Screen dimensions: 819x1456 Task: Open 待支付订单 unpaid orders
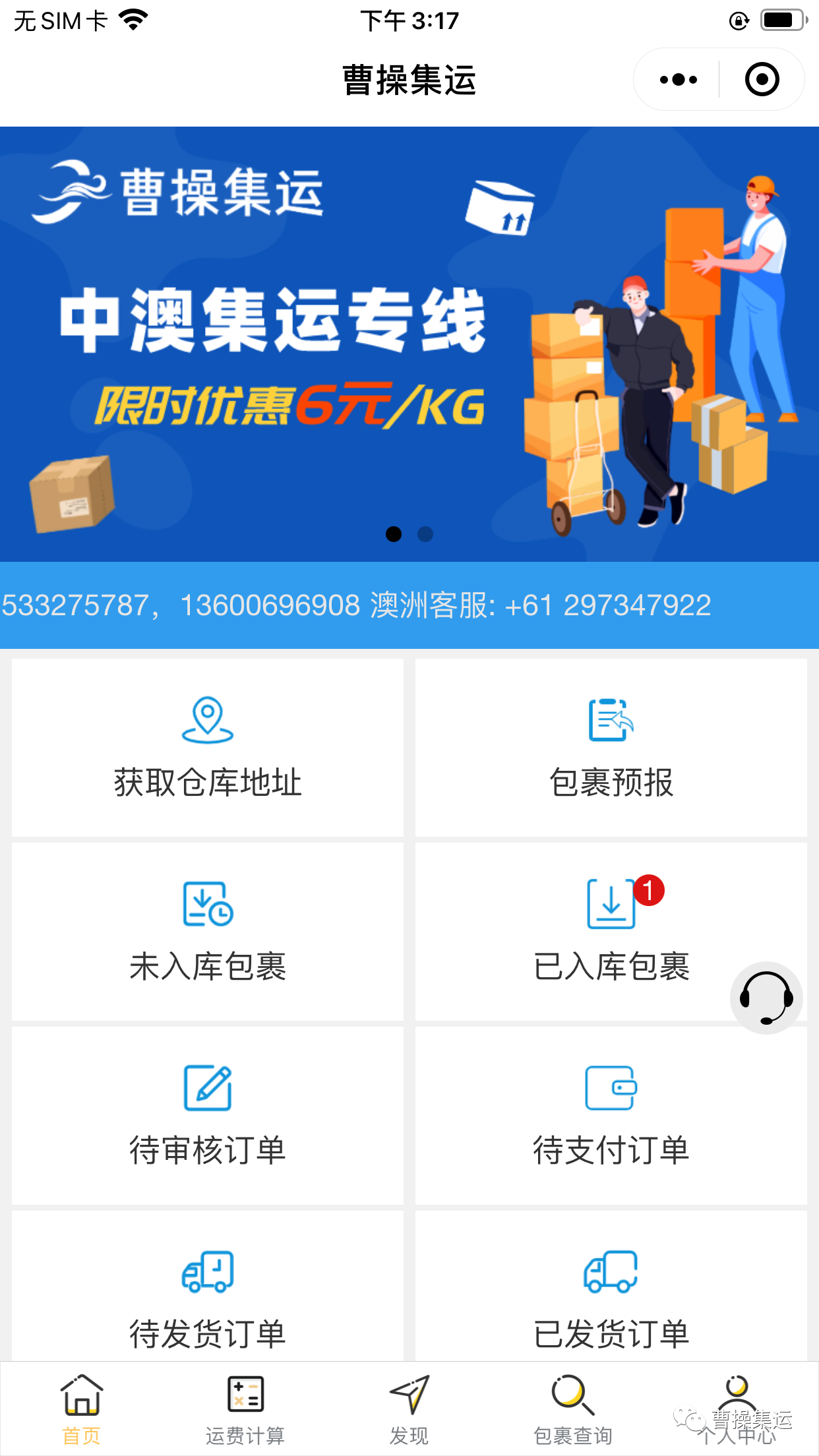pyautogui.click(x=611, y=1116)
